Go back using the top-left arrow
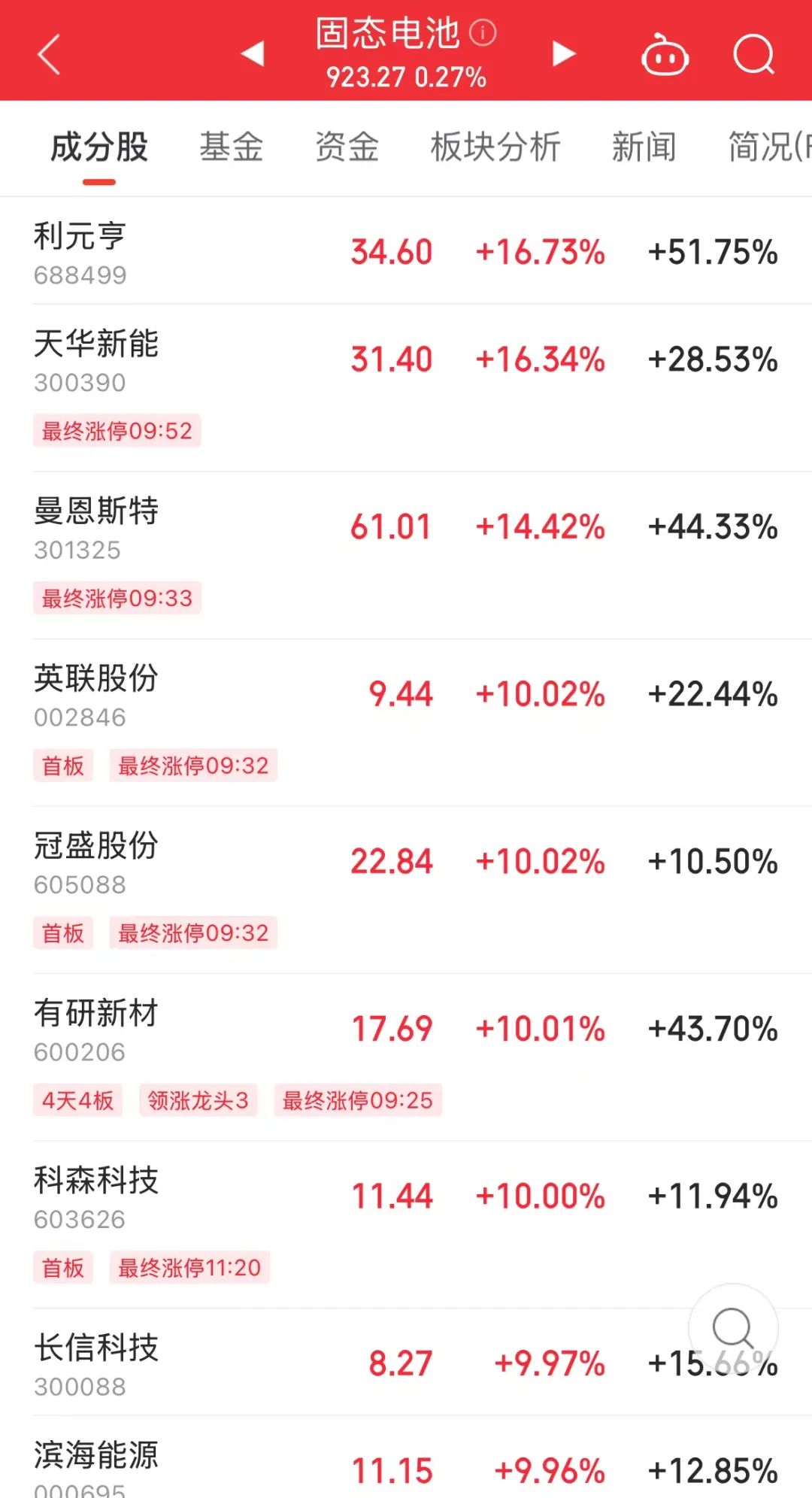The height and width of the screenshot is (1498, 812). [x=50, y=54]
